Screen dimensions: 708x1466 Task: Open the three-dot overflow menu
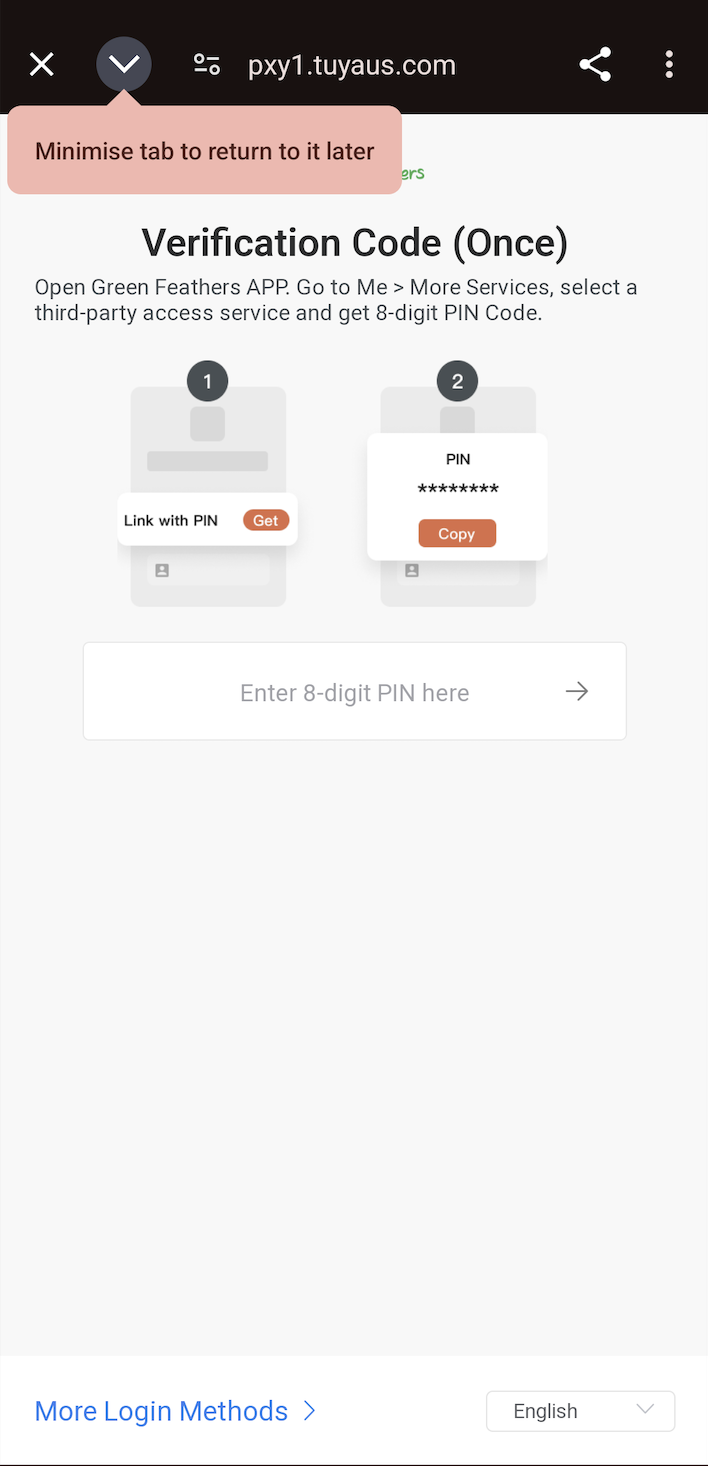669,65
